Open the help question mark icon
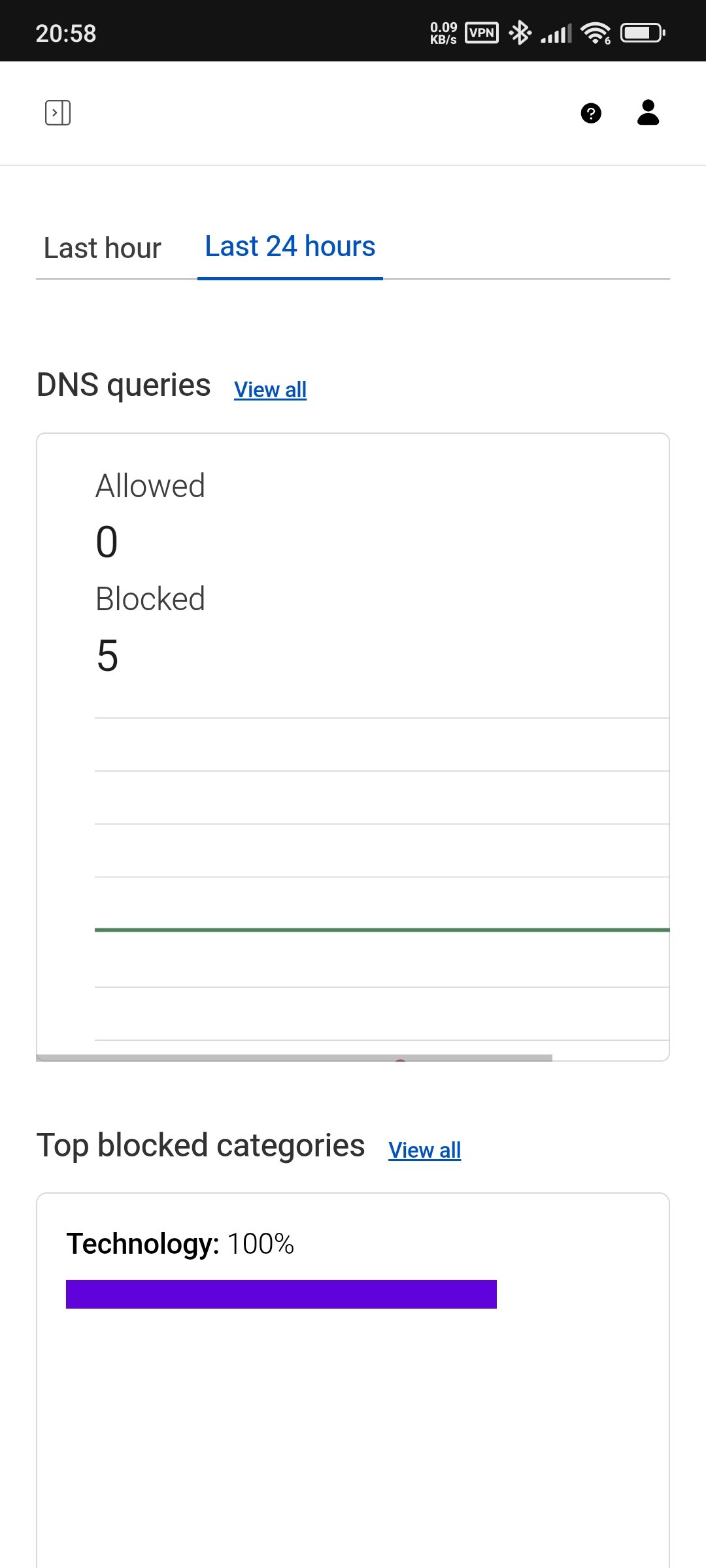Screen dimensions: 706x1568 click(591, 114)
